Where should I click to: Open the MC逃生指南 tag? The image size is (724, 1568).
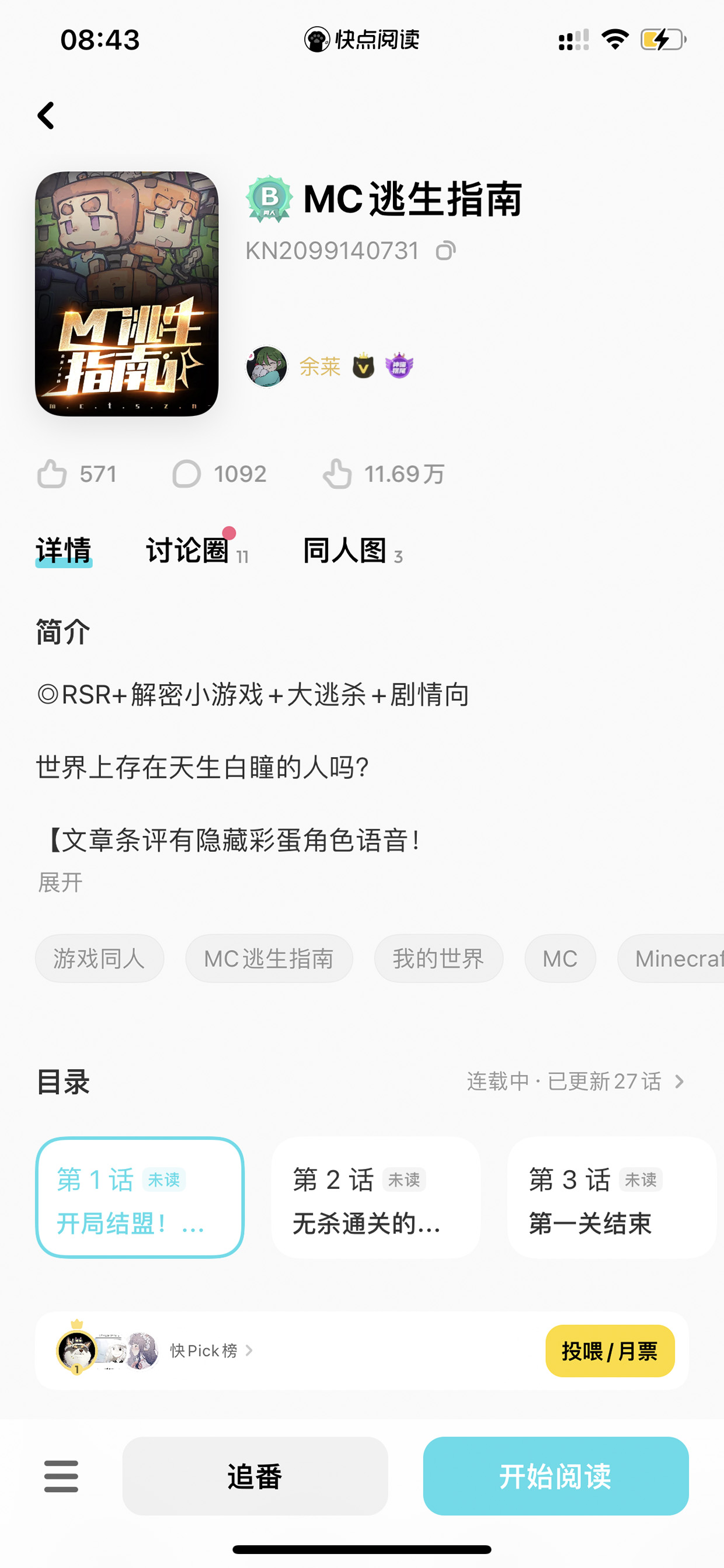[269, 958]
